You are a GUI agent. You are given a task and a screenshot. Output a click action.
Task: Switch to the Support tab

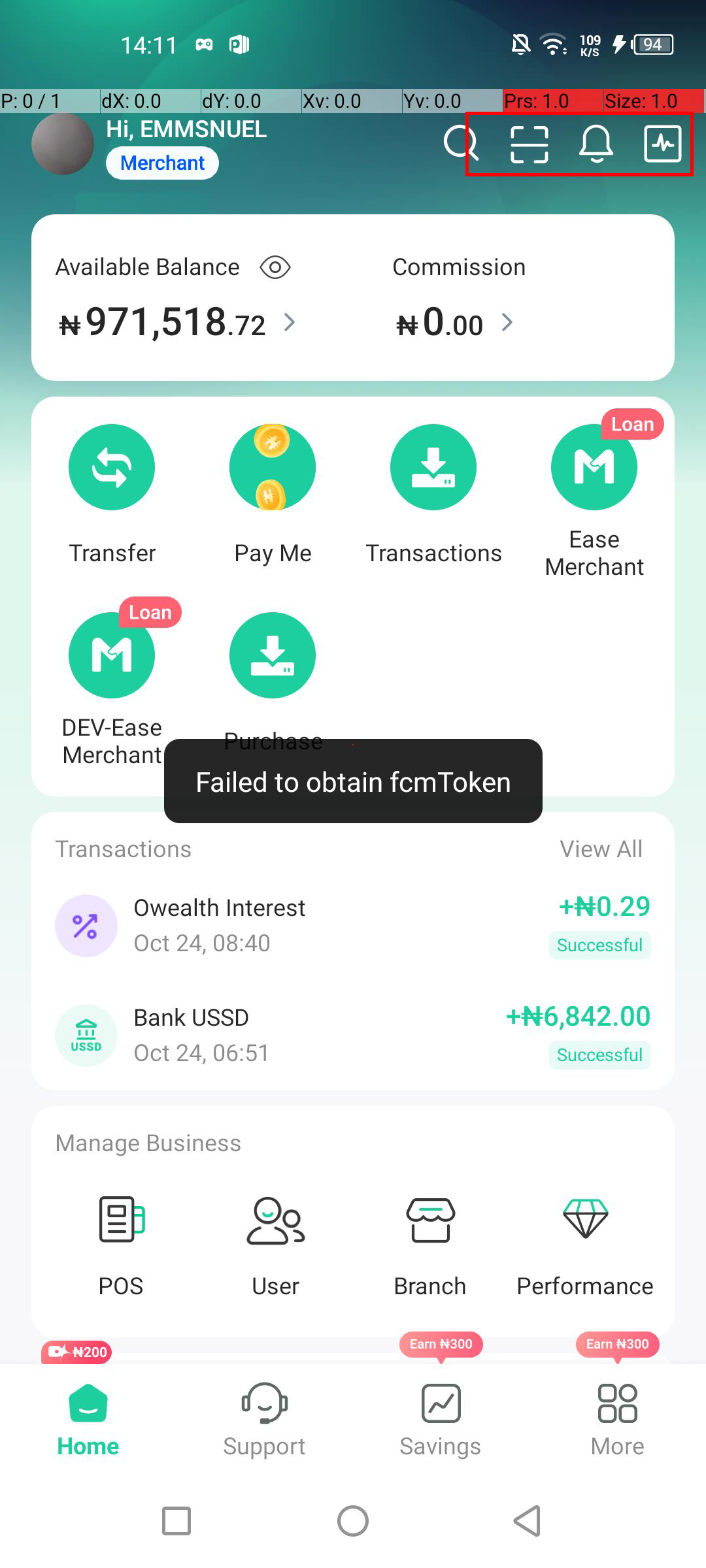click(x=264, y=1419)
